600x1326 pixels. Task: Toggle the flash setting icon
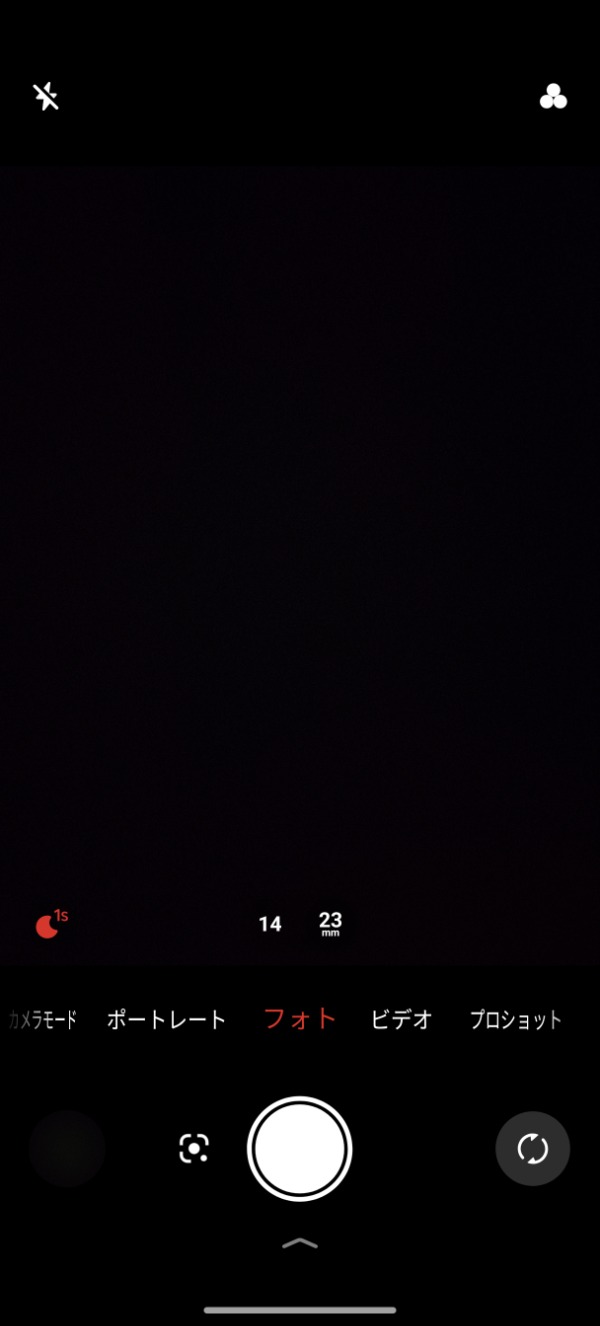click(46, 97)
